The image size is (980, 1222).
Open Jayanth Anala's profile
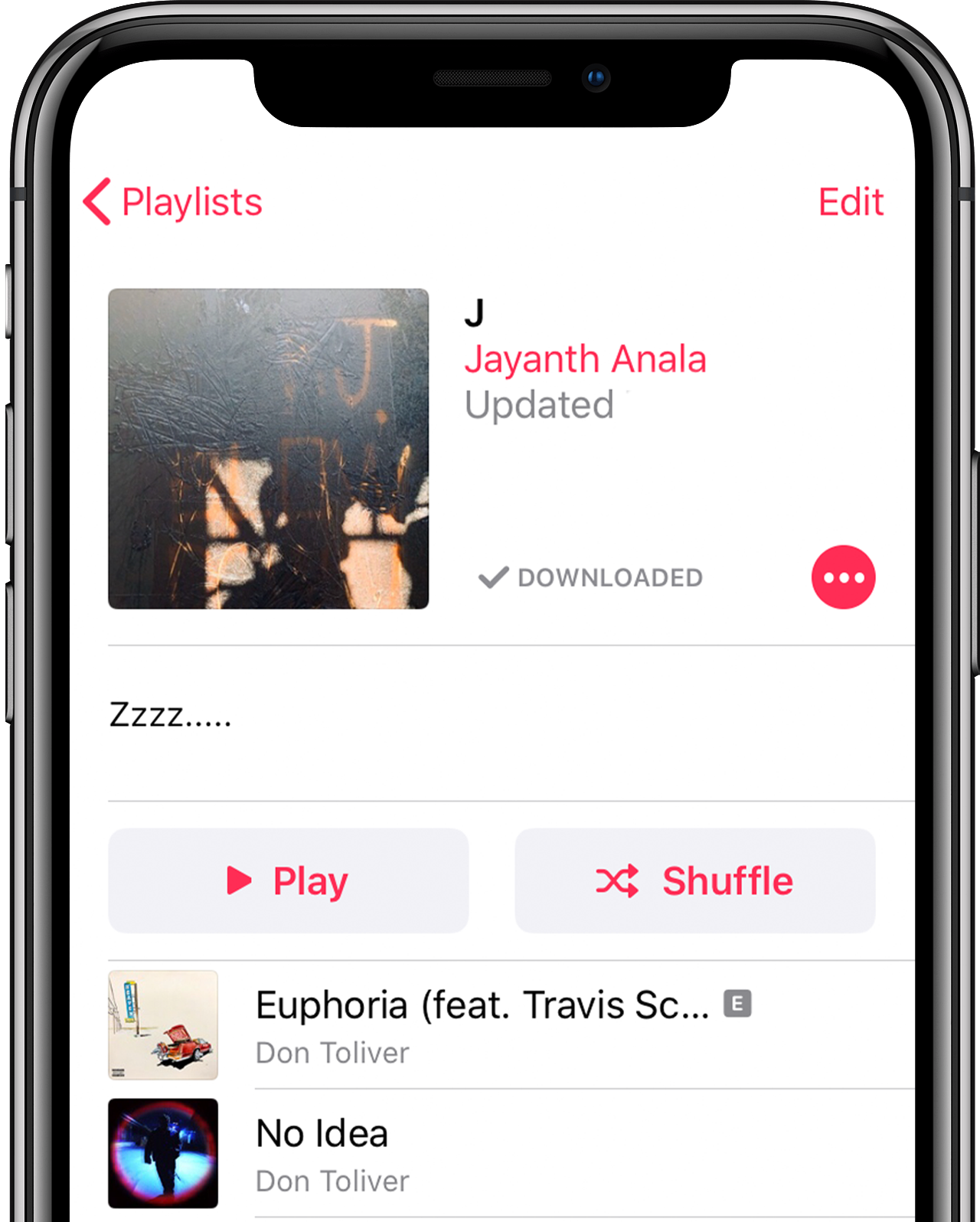(x=585, y=359)
